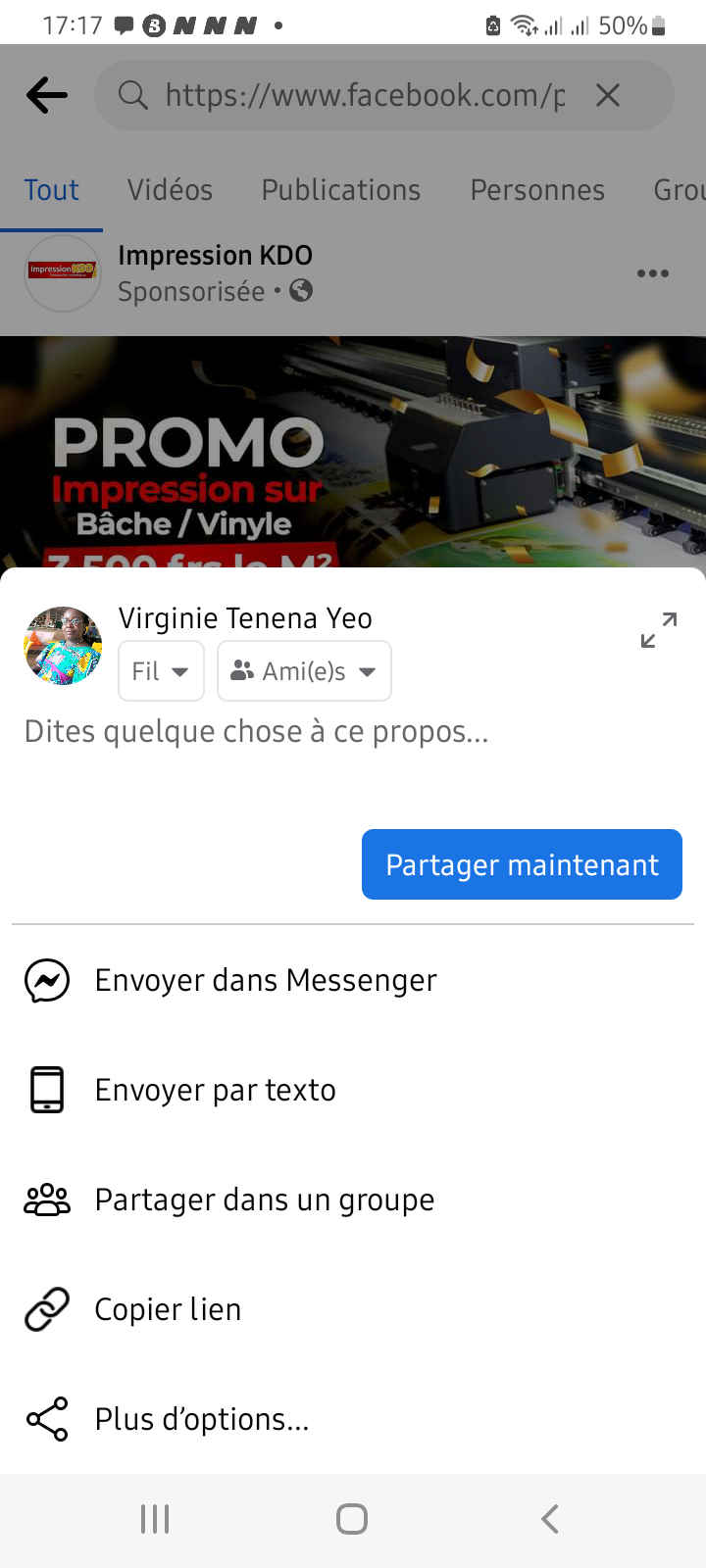Image resolution: width=706 pixels, height=1568 pixels.
Task: Open Plus d'options share menu
Action: point(201,1419)
